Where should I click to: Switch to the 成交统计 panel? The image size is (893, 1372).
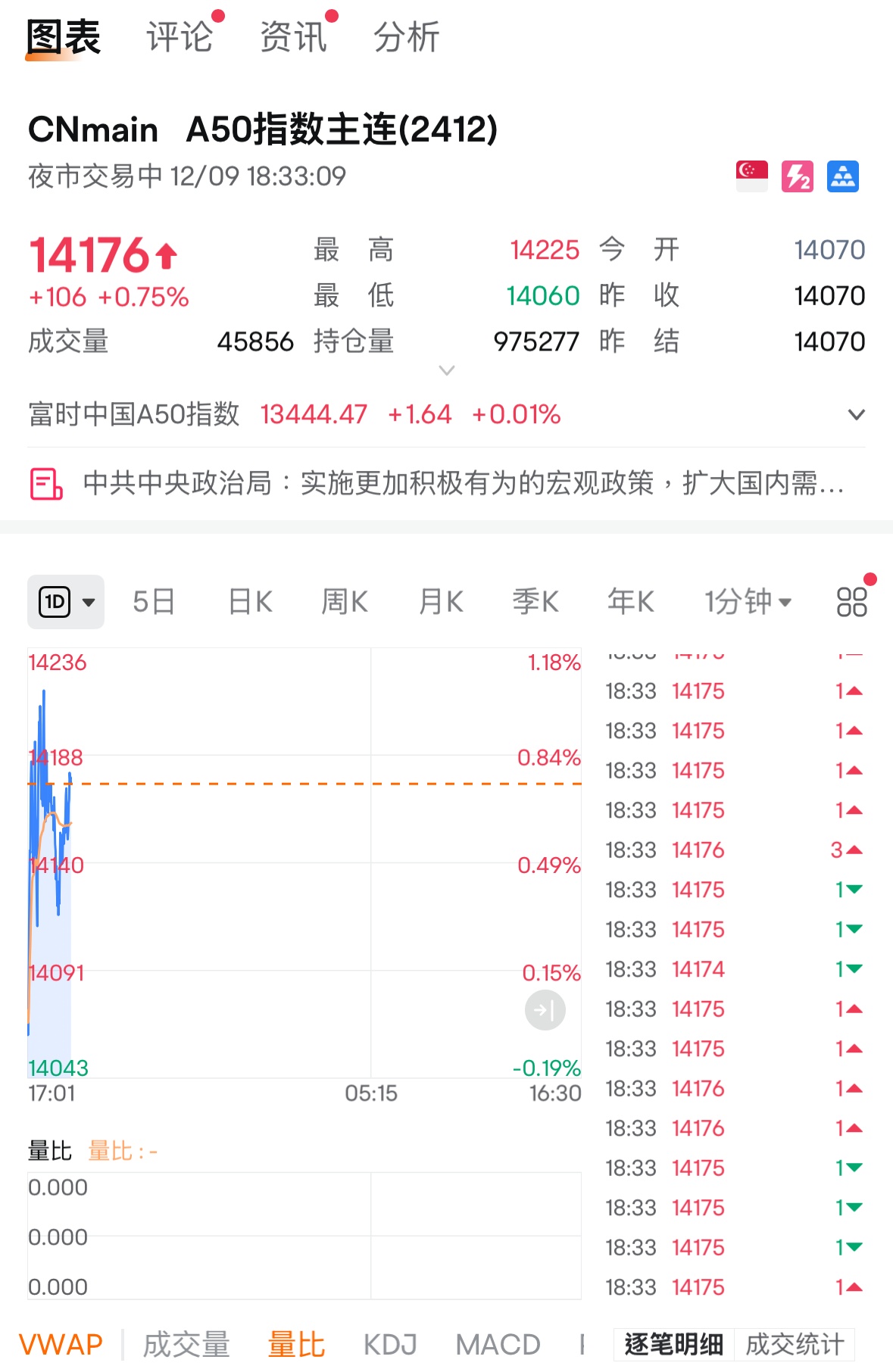click(x=795, y=1343)
